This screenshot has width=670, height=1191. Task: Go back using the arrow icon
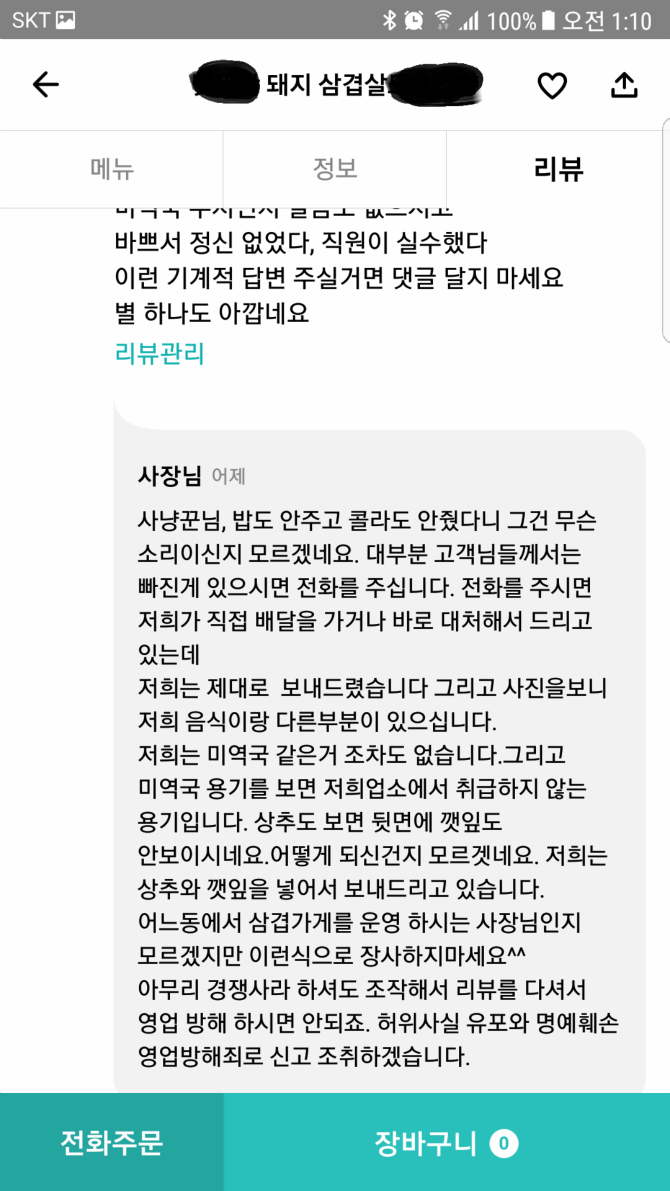tap(46, 85)
